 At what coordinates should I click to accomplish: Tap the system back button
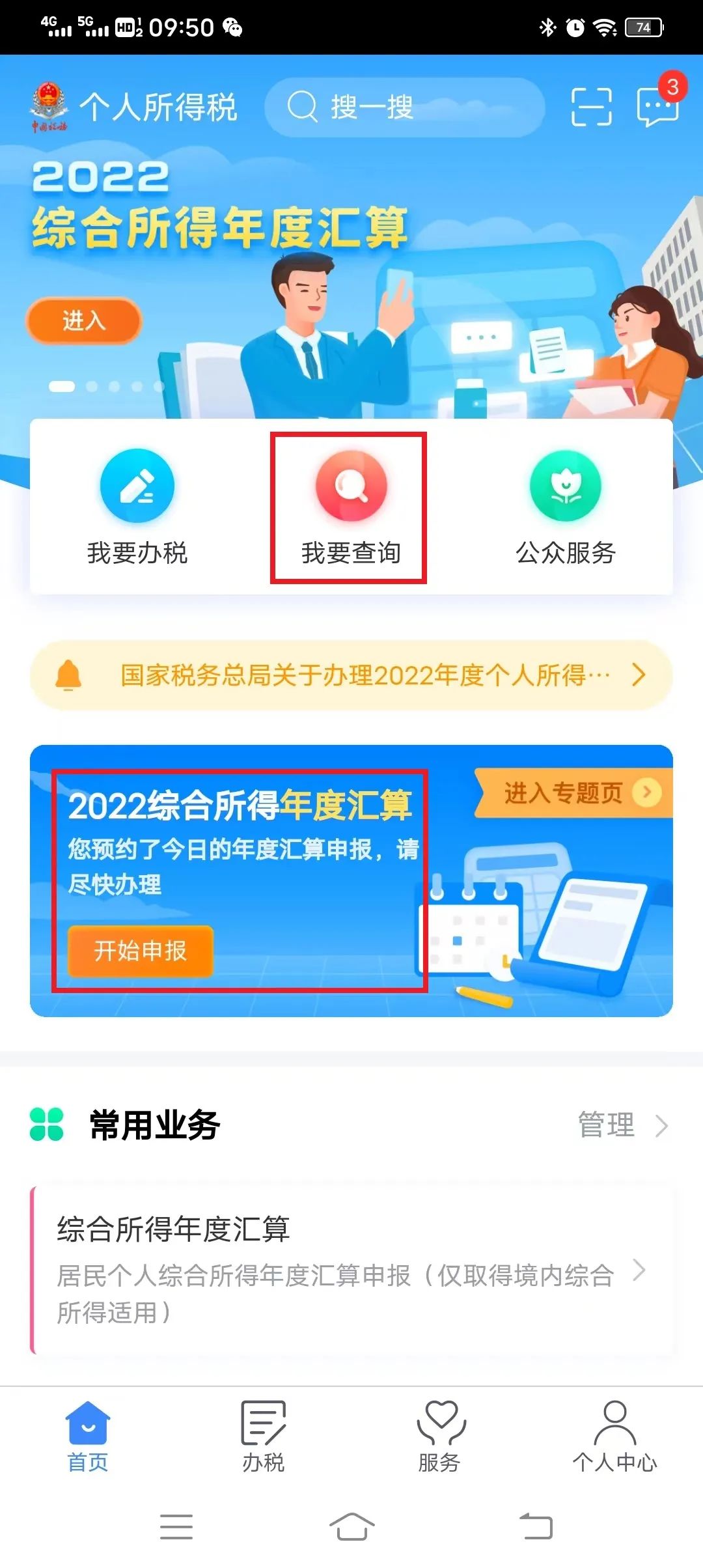click(536, 1526)
